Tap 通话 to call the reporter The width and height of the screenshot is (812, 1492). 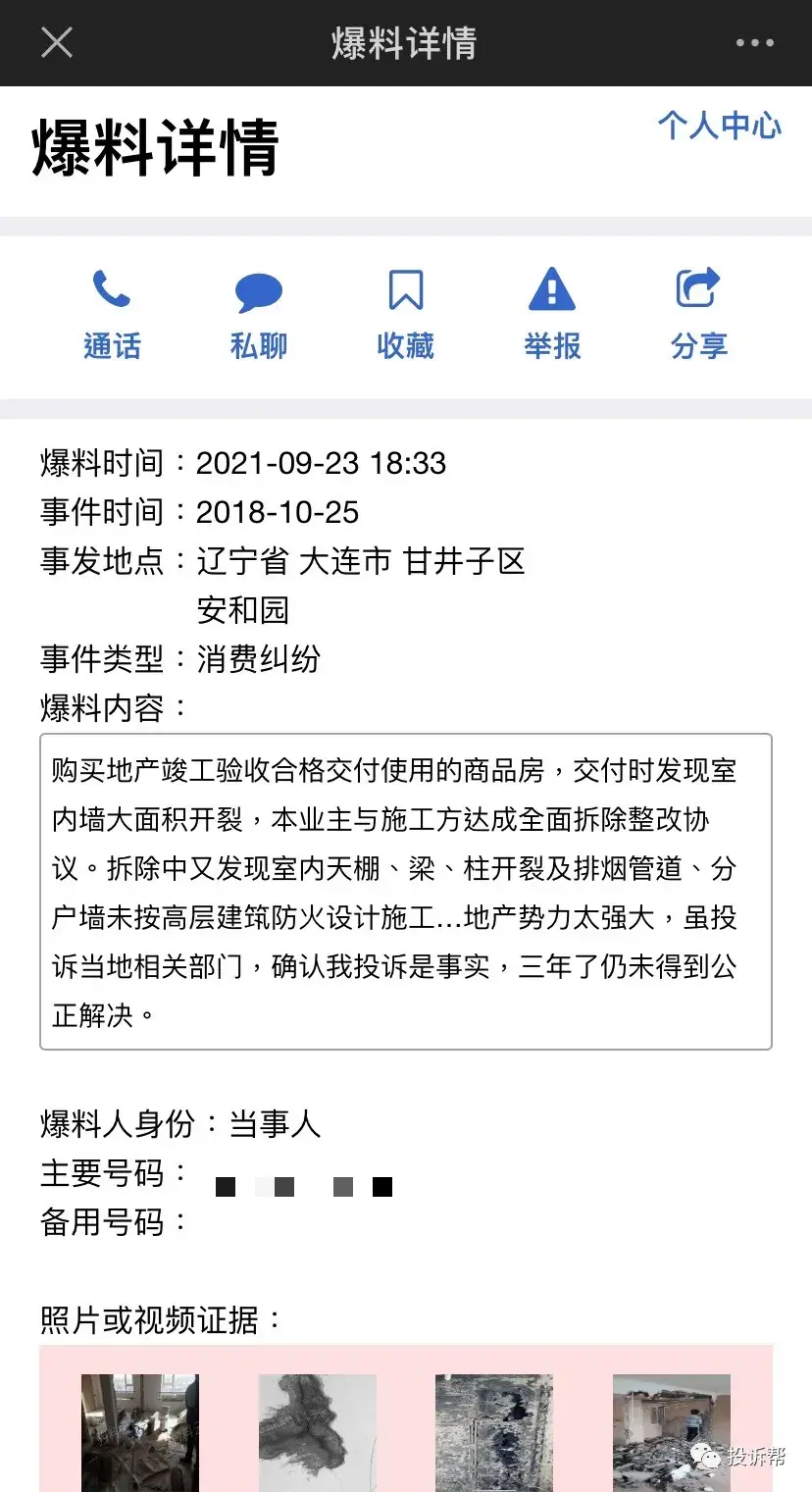click(112, 315)
